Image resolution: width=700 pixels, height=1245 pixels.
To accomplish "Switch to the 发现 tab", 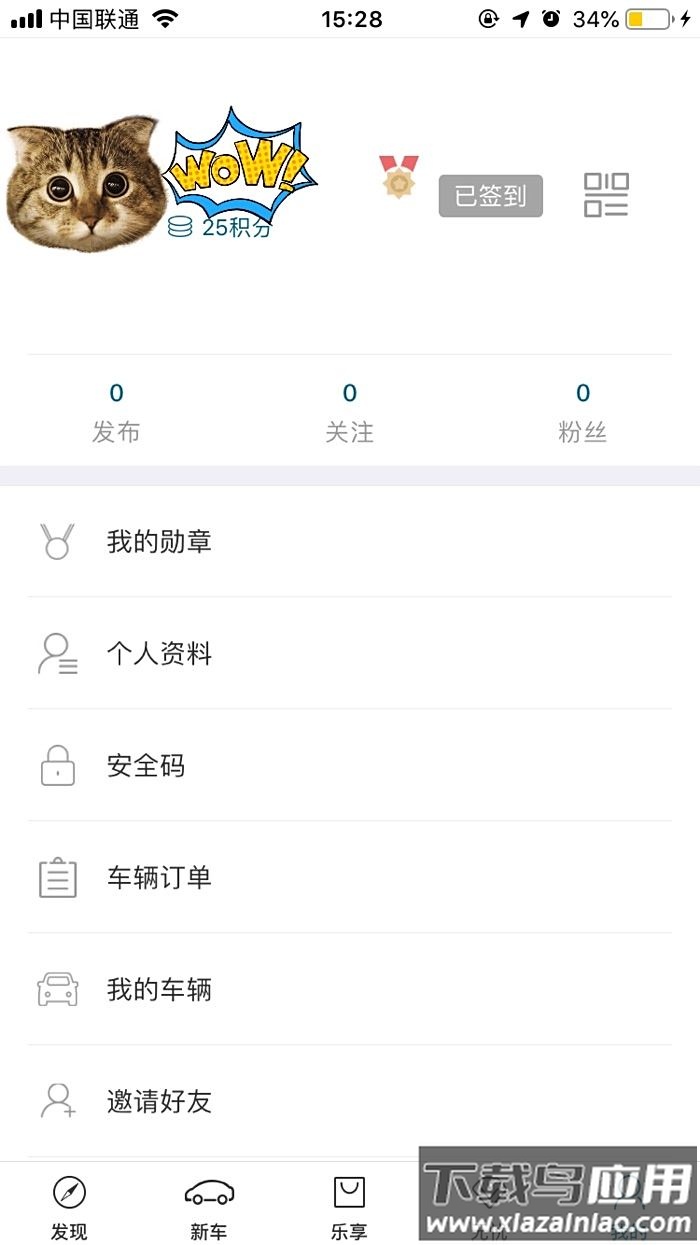I will [69, 1207].
